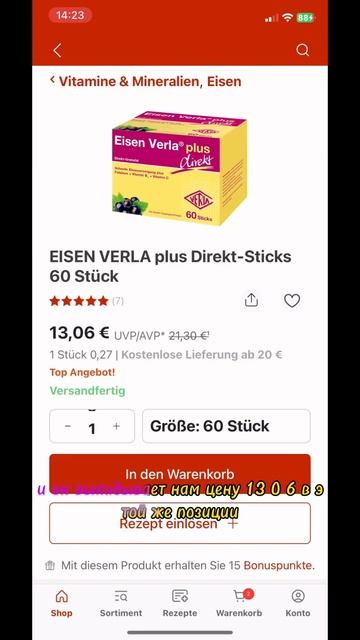View the Eisen Verla product image
Screen dimensions: 360x640
[x=180, y=168]
